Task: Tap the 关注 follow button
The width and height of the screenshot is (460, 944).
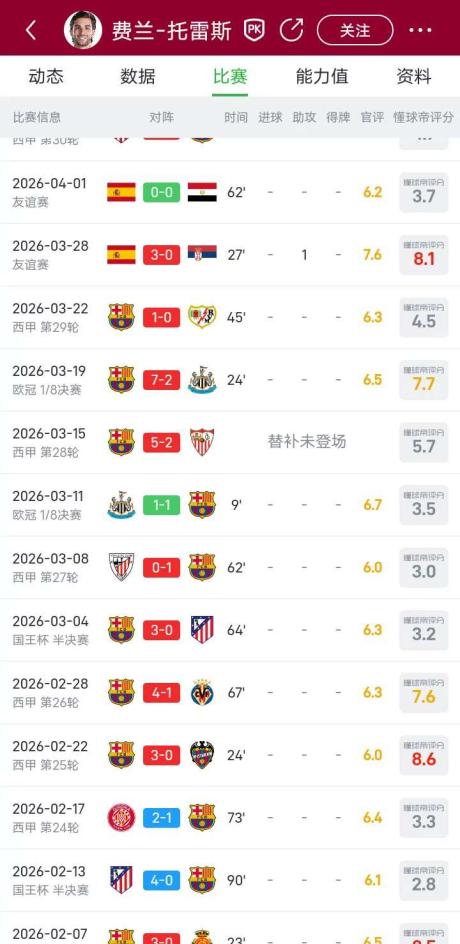Action: [x=355, y=30]
